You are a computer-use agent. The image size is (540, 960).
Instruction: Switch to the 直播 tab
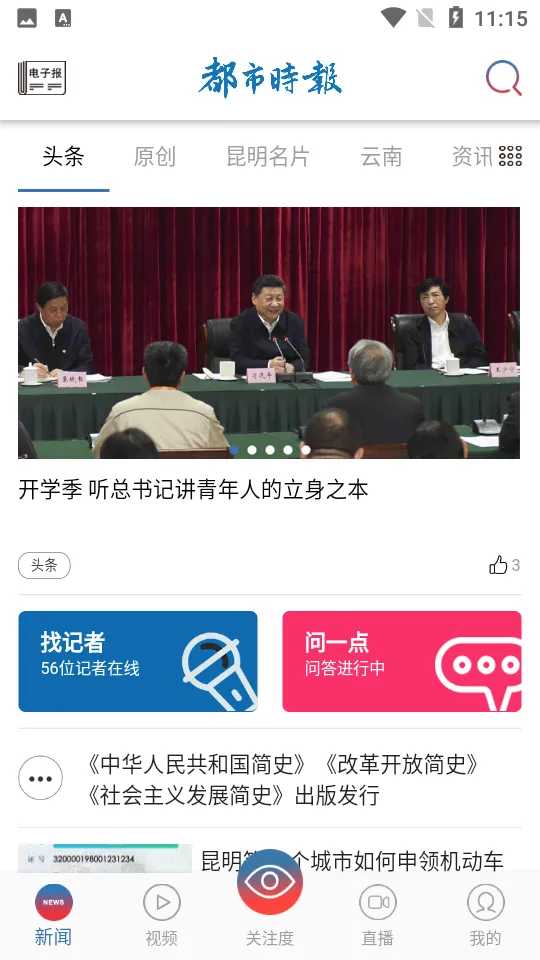[x=378, y=916]
